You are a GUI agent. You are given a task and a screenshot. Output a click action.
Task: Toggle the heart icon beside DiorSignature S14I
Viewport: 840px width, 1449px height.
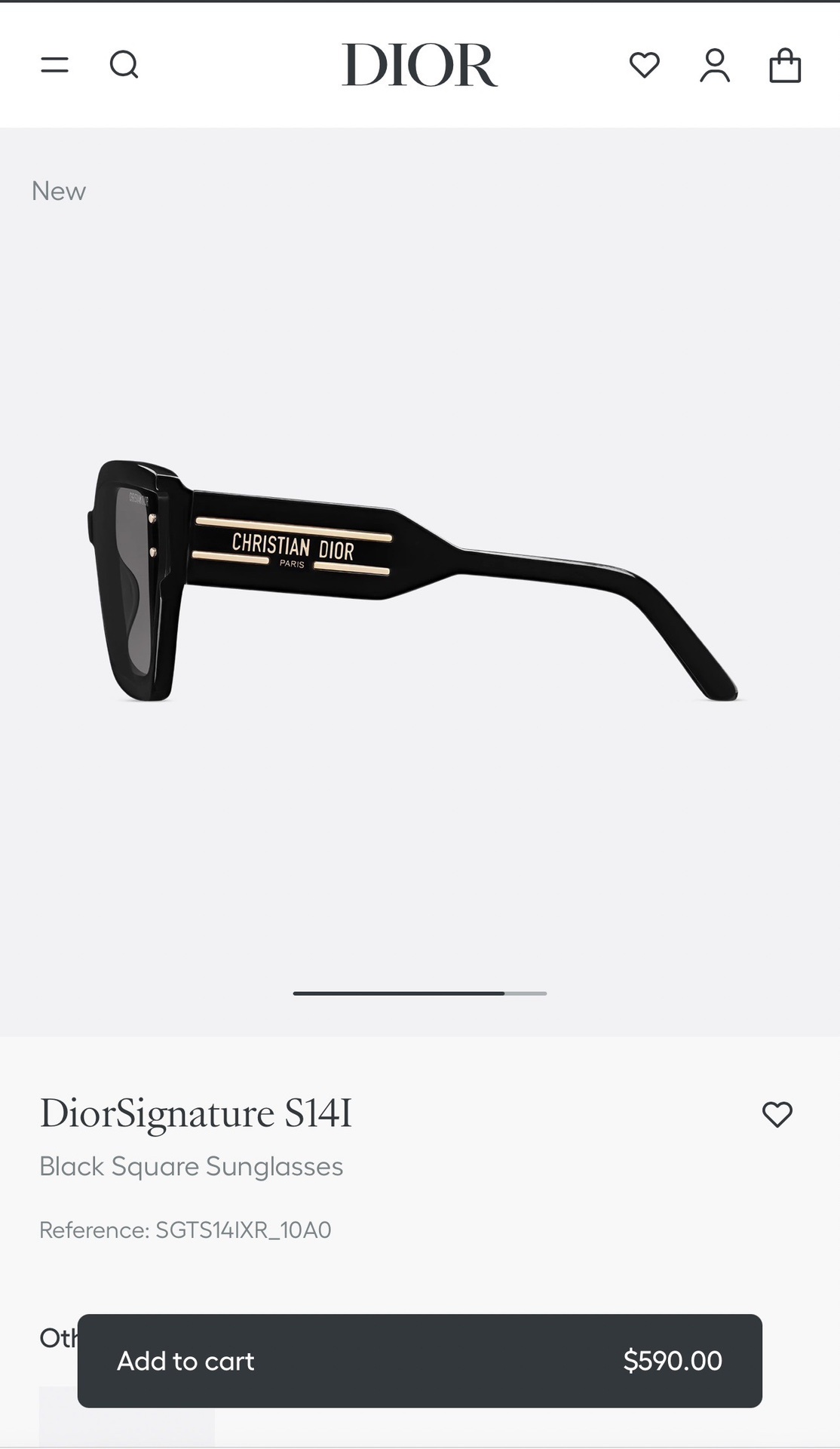tap(778, 1115)
